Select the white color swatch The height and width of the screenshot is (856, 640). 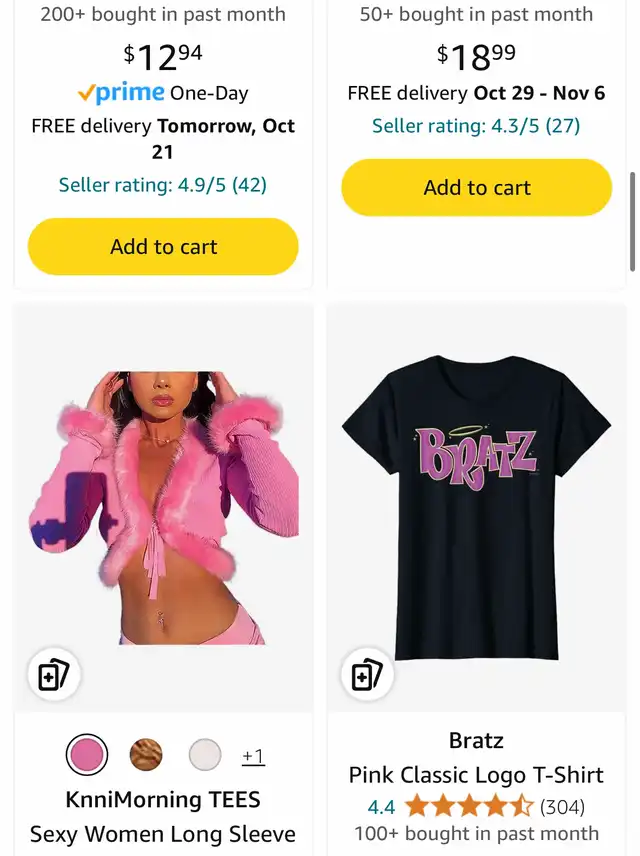(205, 755)
